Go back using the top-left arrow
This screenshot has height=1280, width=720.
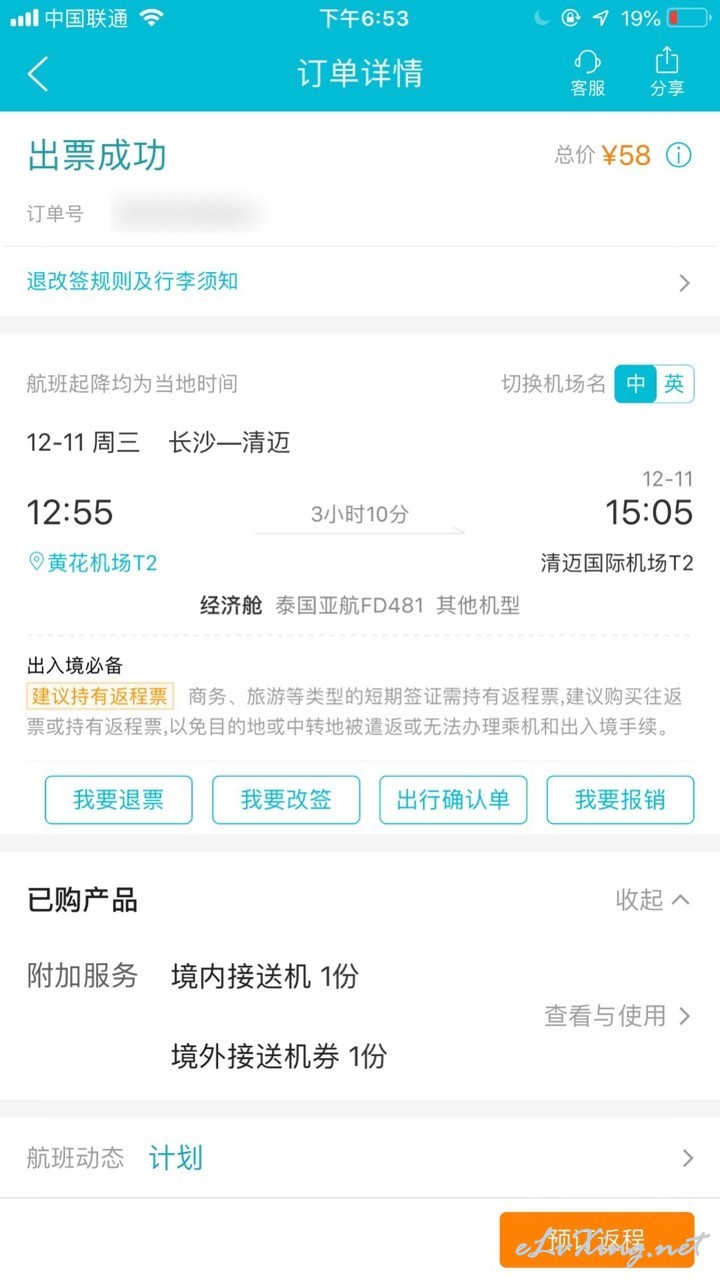[38, 74]
